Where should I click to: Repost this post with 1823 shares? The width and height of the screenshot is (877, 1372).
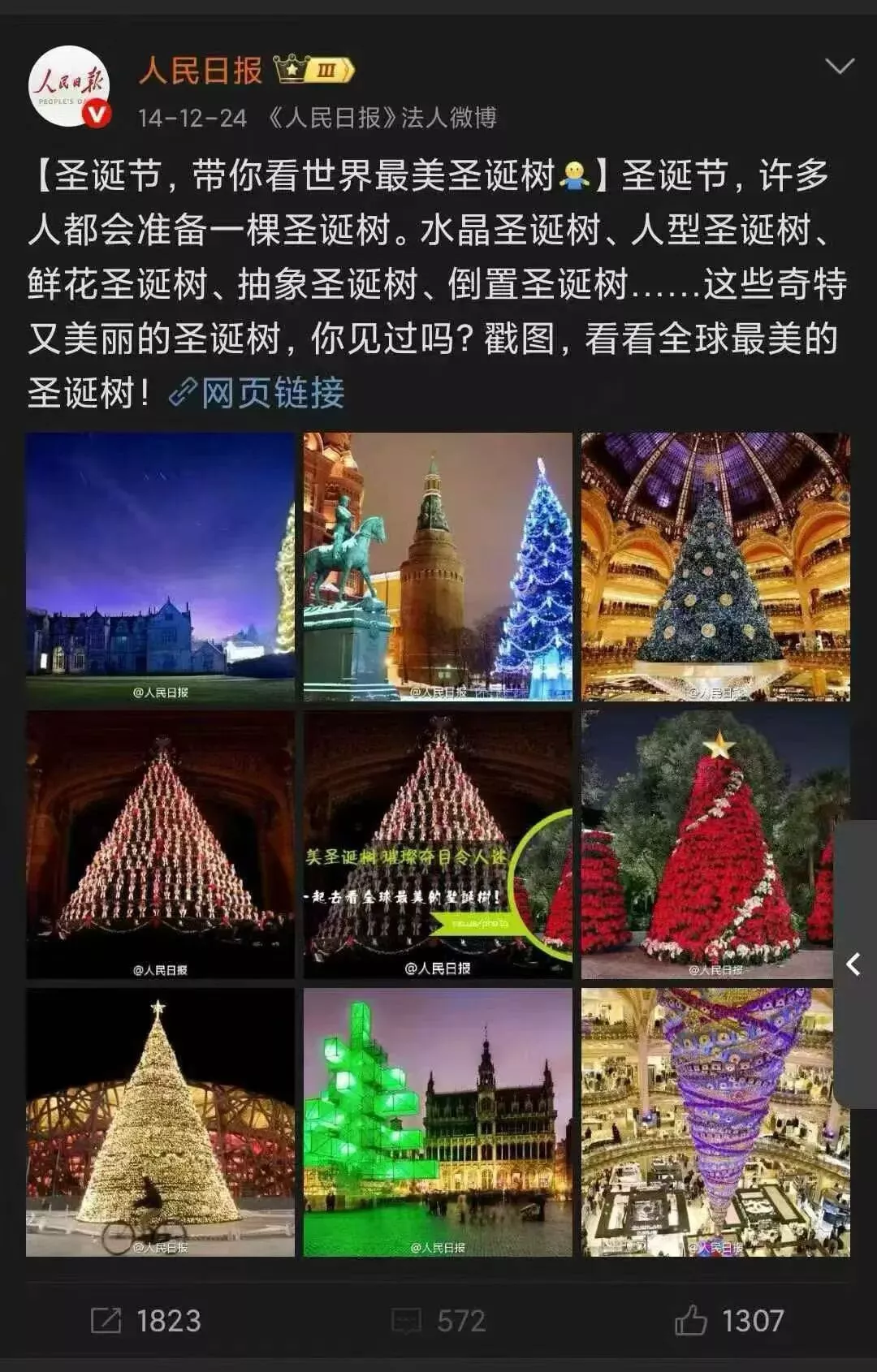tap(146, 1321)
